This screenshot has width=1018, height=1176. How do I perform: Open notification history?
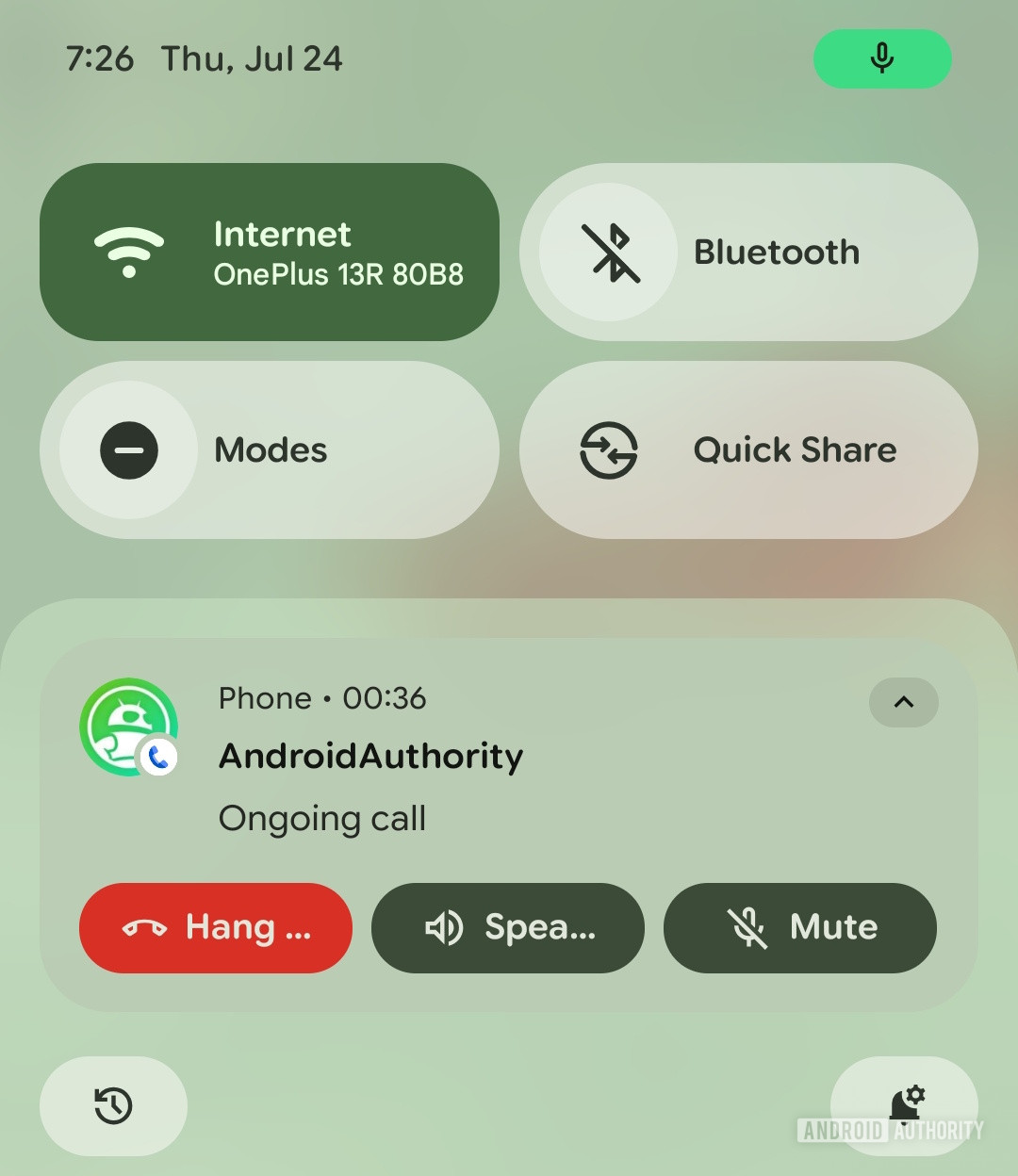[113, 1105]
